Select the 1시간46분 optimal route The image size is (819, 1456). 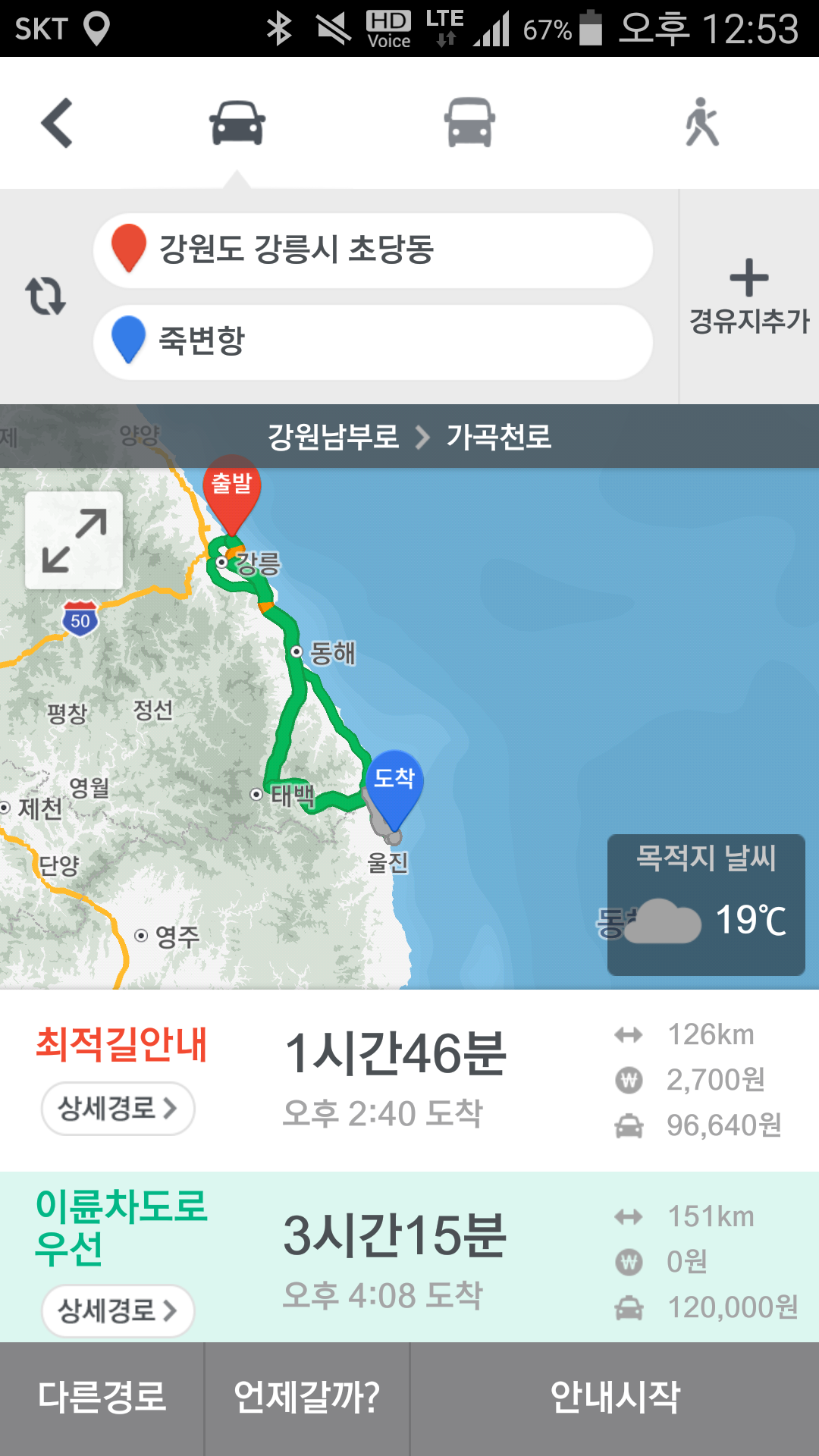pos(394,1077)
